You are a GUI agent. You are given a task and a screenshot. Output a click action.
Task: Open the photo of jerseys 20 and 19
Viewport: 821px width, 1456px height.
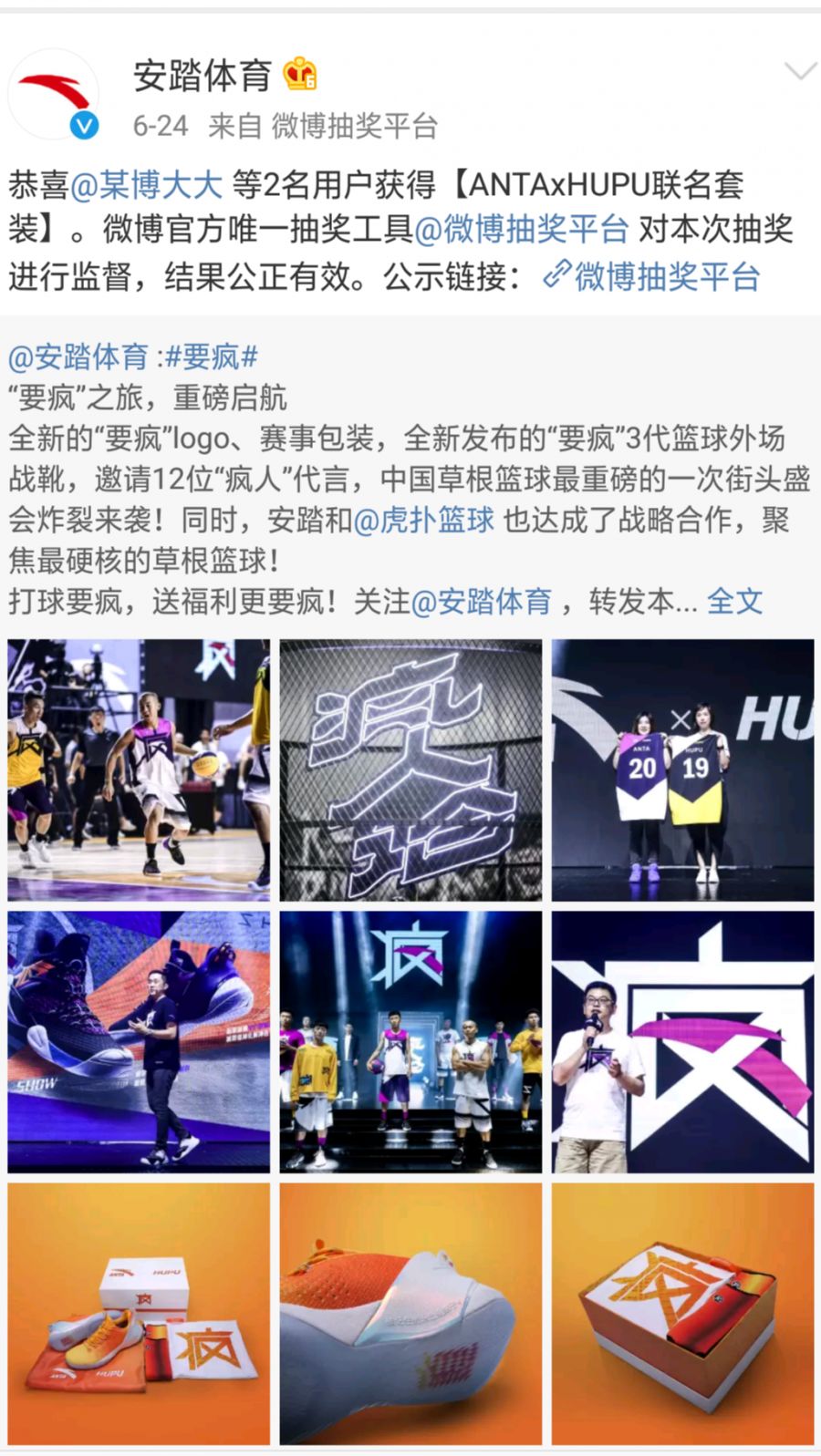click(682, 769)
